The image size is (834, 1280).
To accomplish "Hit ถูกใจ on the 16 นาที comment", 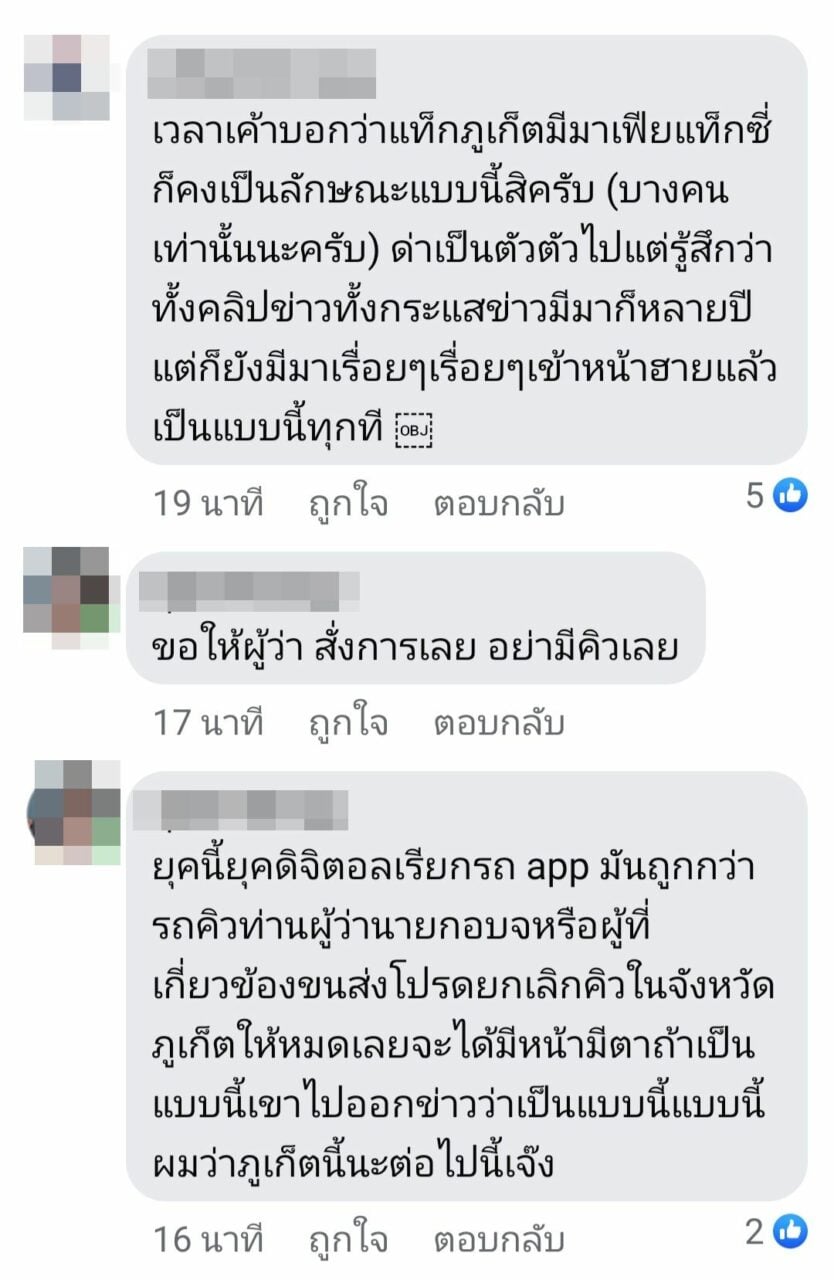I will (x=347, y=1240).
